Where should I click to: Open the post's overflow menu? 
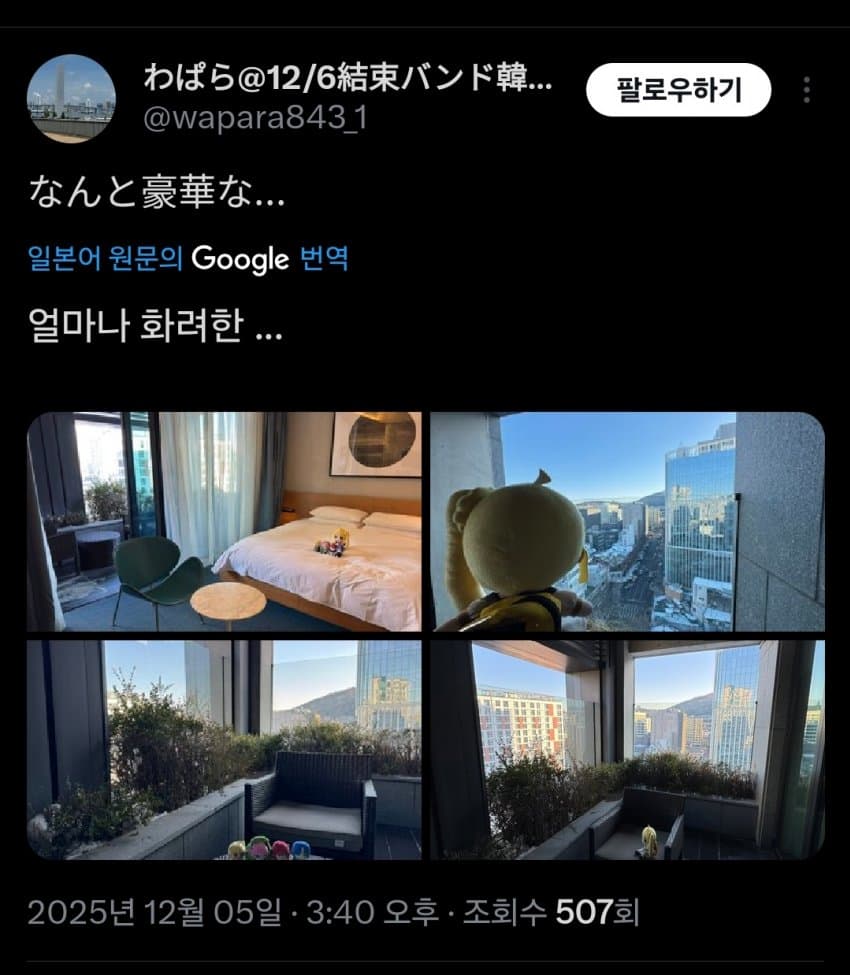(807, 91)
